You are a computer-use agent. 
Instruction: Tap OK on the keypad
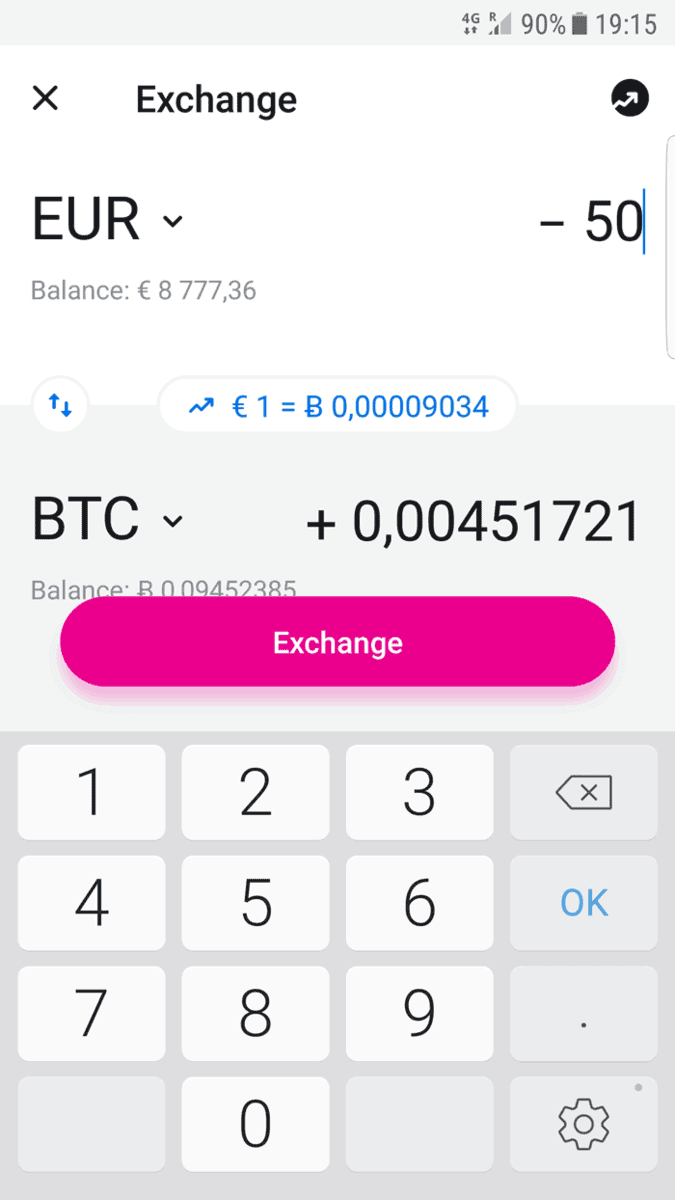pyautogui.click(x=584, y=903)
